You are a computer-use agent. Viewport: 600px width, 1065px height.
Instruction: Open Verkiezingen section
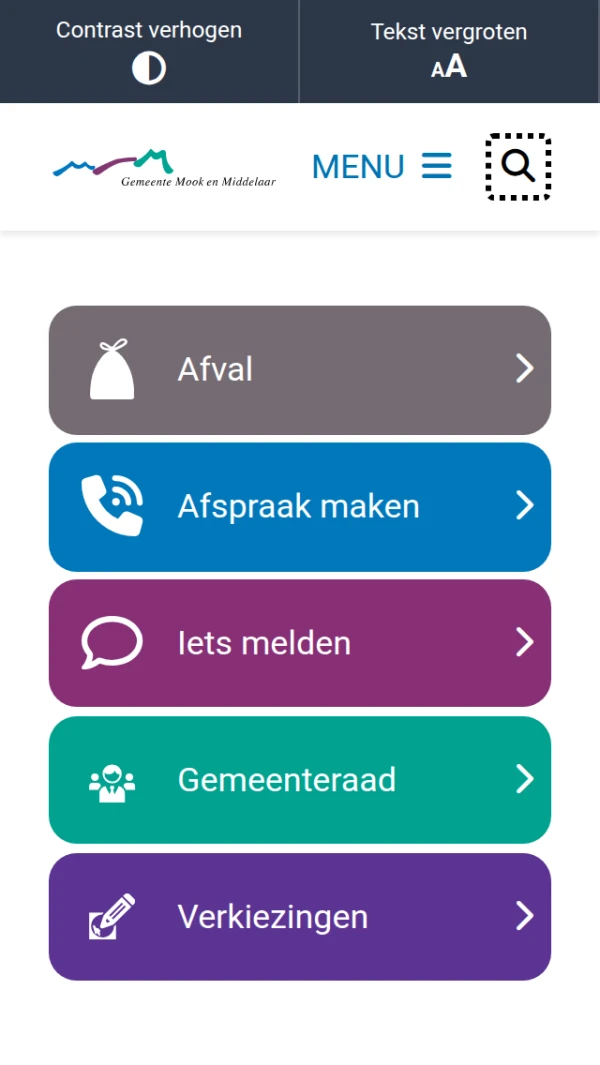click(300, 917)
